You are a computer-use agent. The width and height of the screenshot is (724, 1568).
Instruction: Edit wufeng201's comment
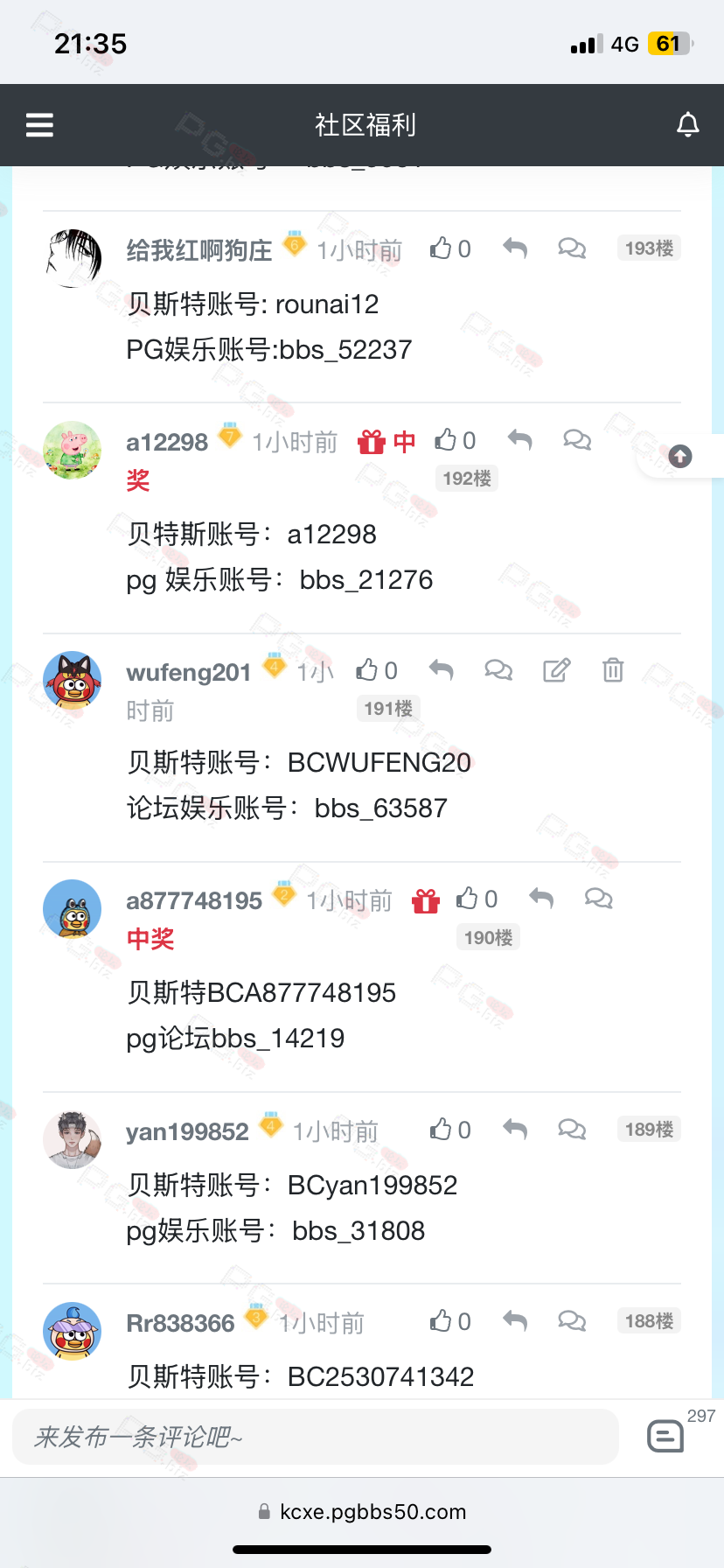click(x=556, y=670)
